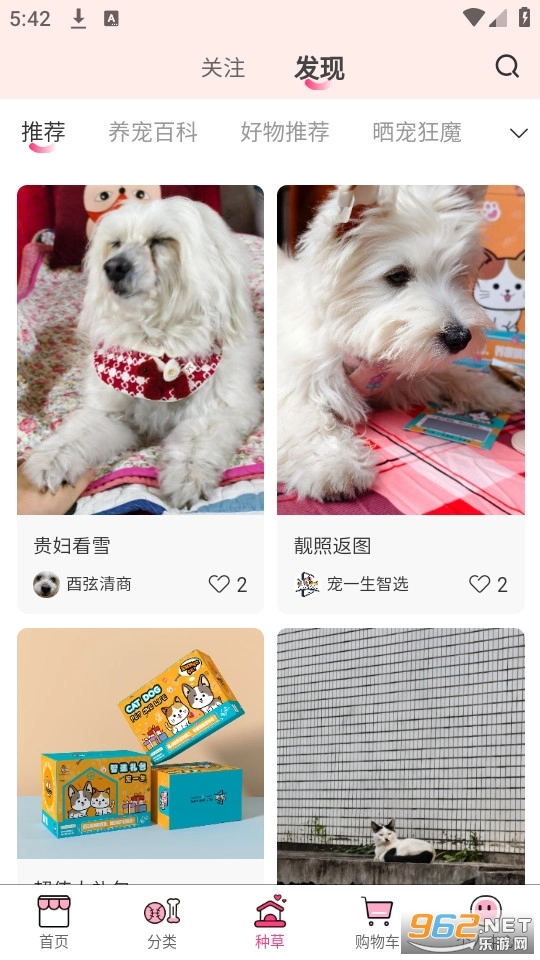Open the 好物推荐 category
The height and width of the screenshot is (960, 540).
(285, 132)
